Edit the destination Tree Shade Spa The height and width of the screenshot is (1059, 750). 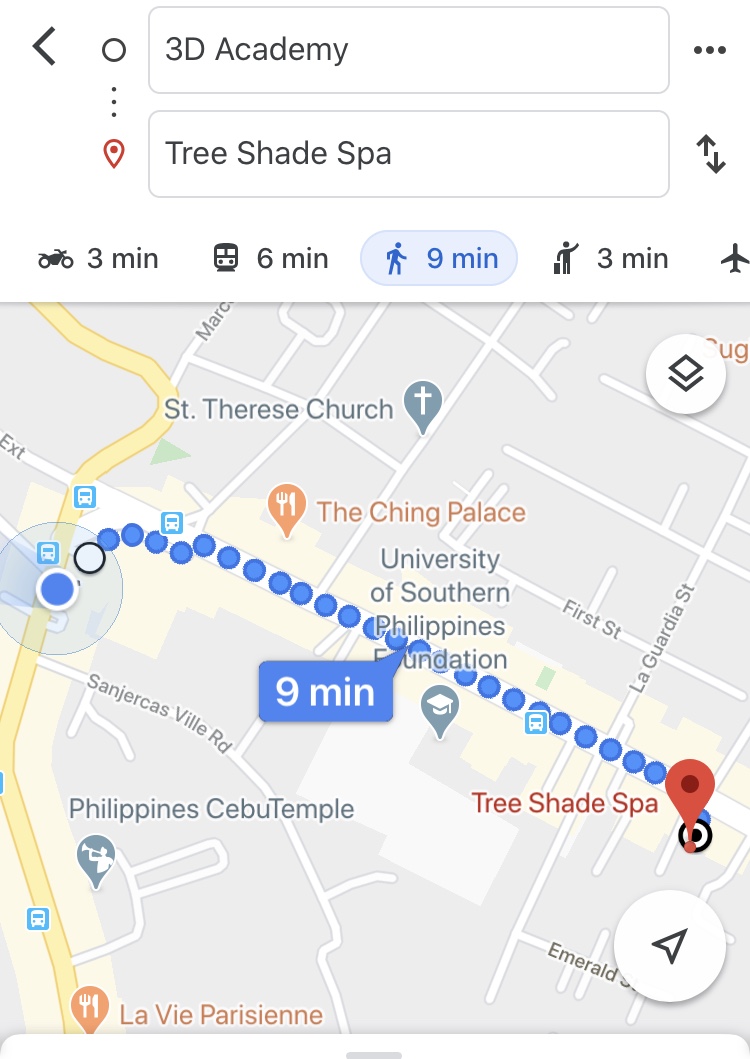point(408,154)
